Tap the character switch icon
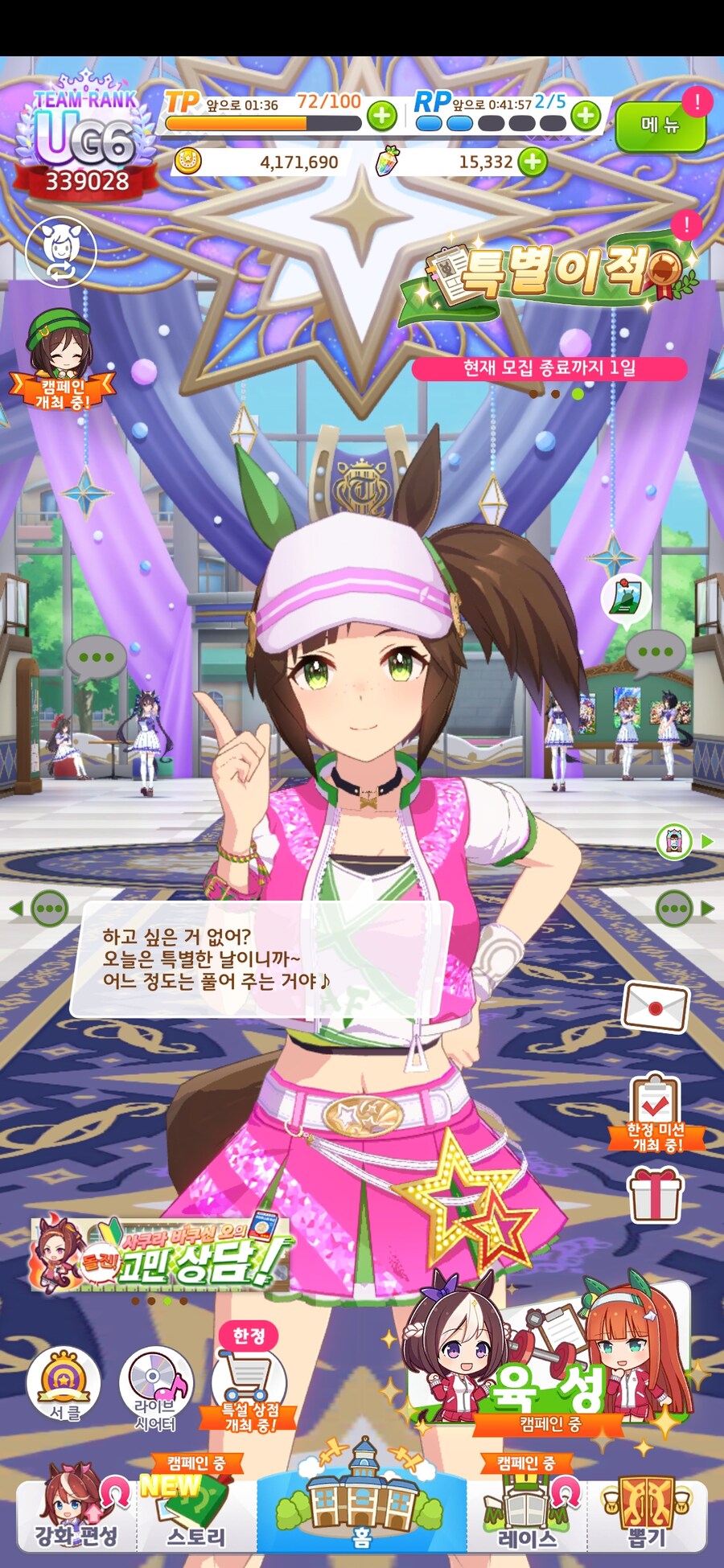The height and width of the screenshot is (1568, 724). (61, 252)
